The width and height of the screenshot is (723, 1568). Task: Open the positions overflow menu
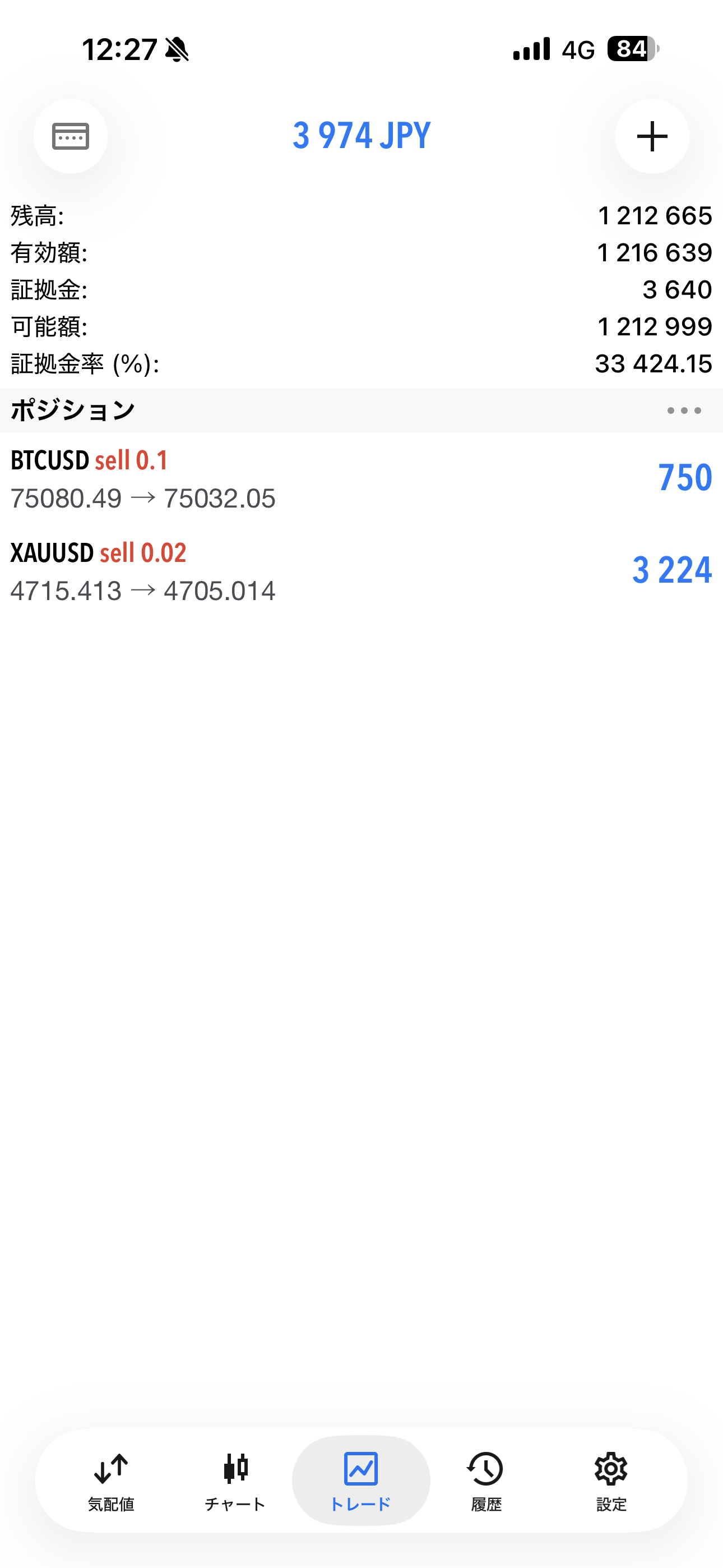click(x=683, y=411)
